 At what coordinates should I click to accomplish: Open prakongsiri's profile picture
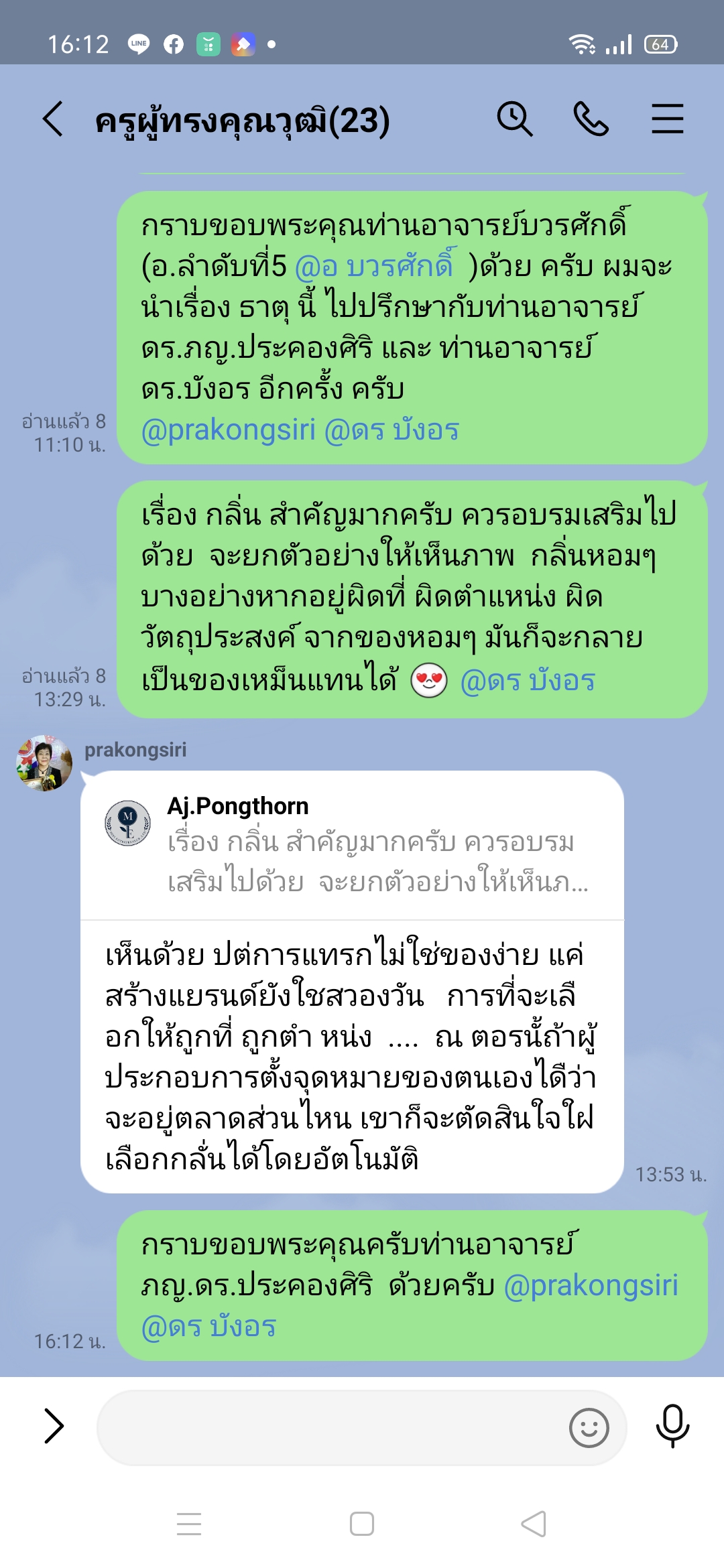click(44, 763)
